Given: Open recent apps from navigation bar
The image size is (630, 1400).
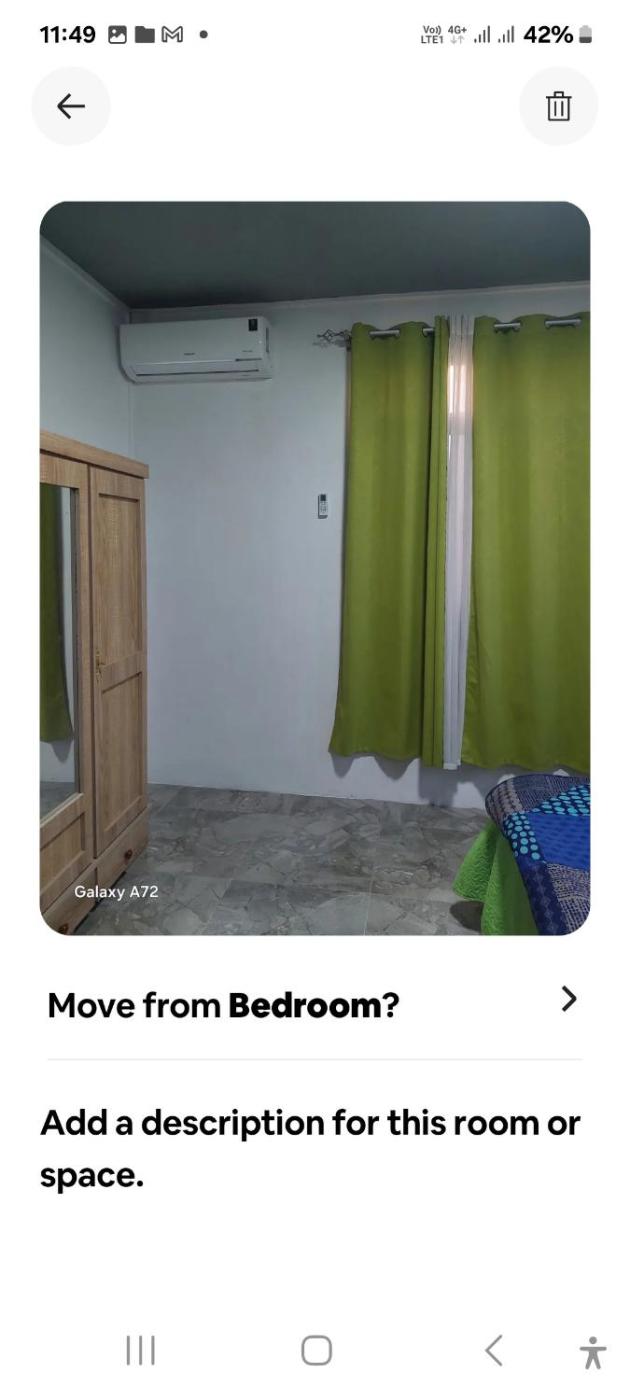Looking at the screenshot, I should [x=140, y=1350].
